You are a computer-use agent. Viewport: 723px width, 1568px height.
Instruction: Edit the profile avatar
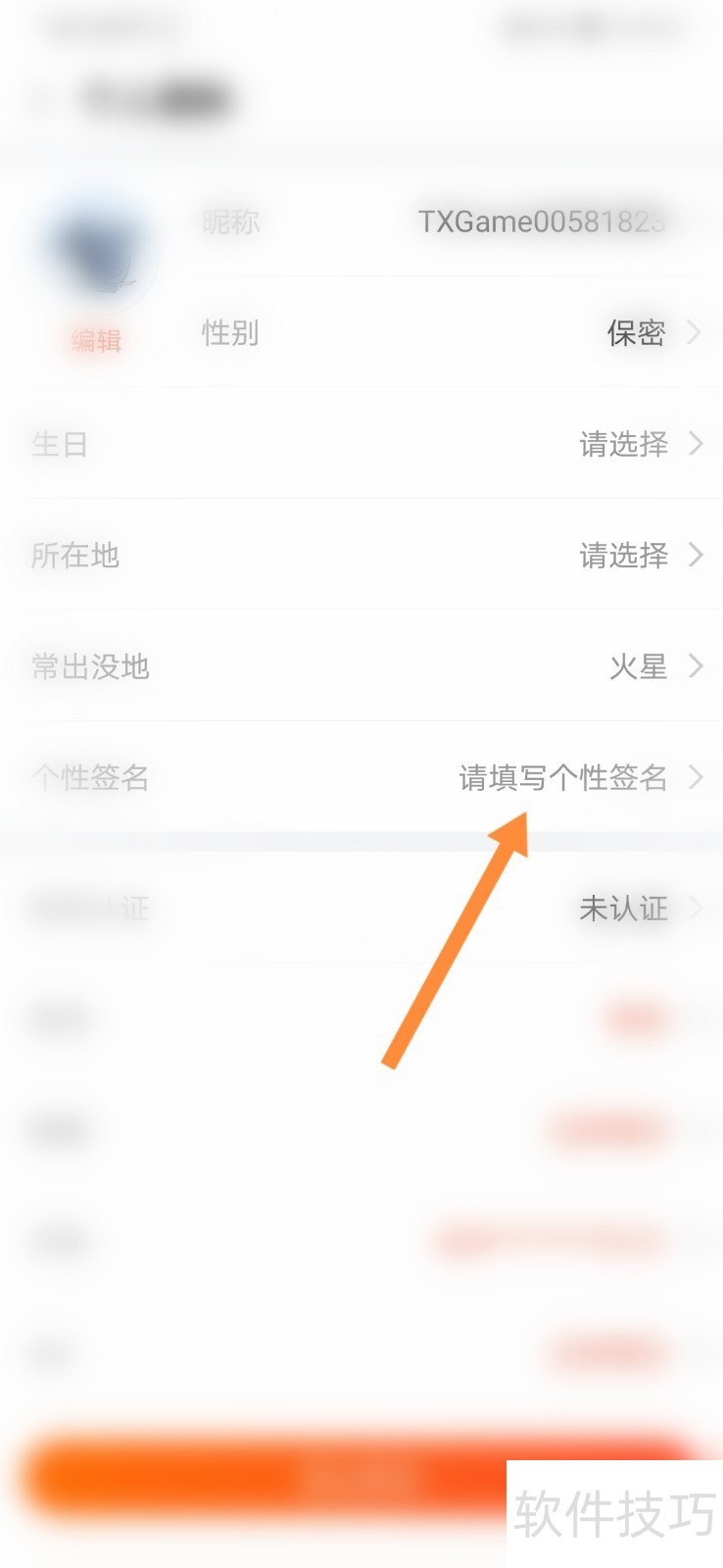coord(95,257)
